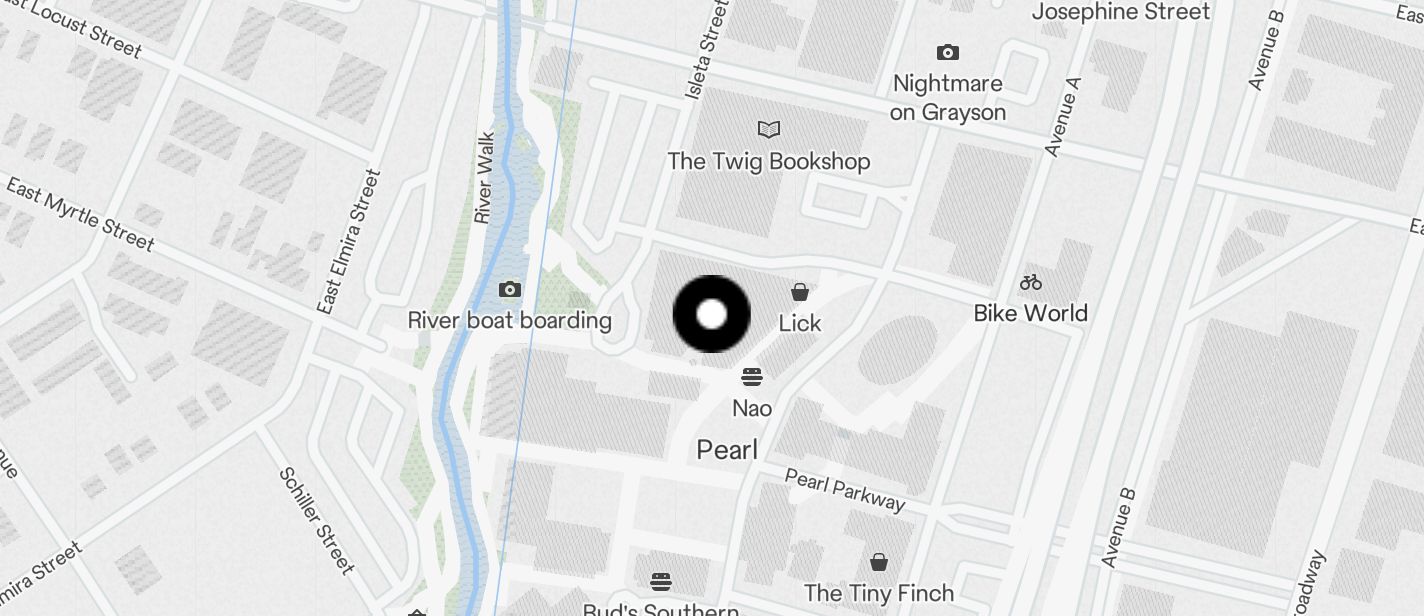
Task: Open the Bud's Southern restaurant marker
Action: tap(660, 581)
